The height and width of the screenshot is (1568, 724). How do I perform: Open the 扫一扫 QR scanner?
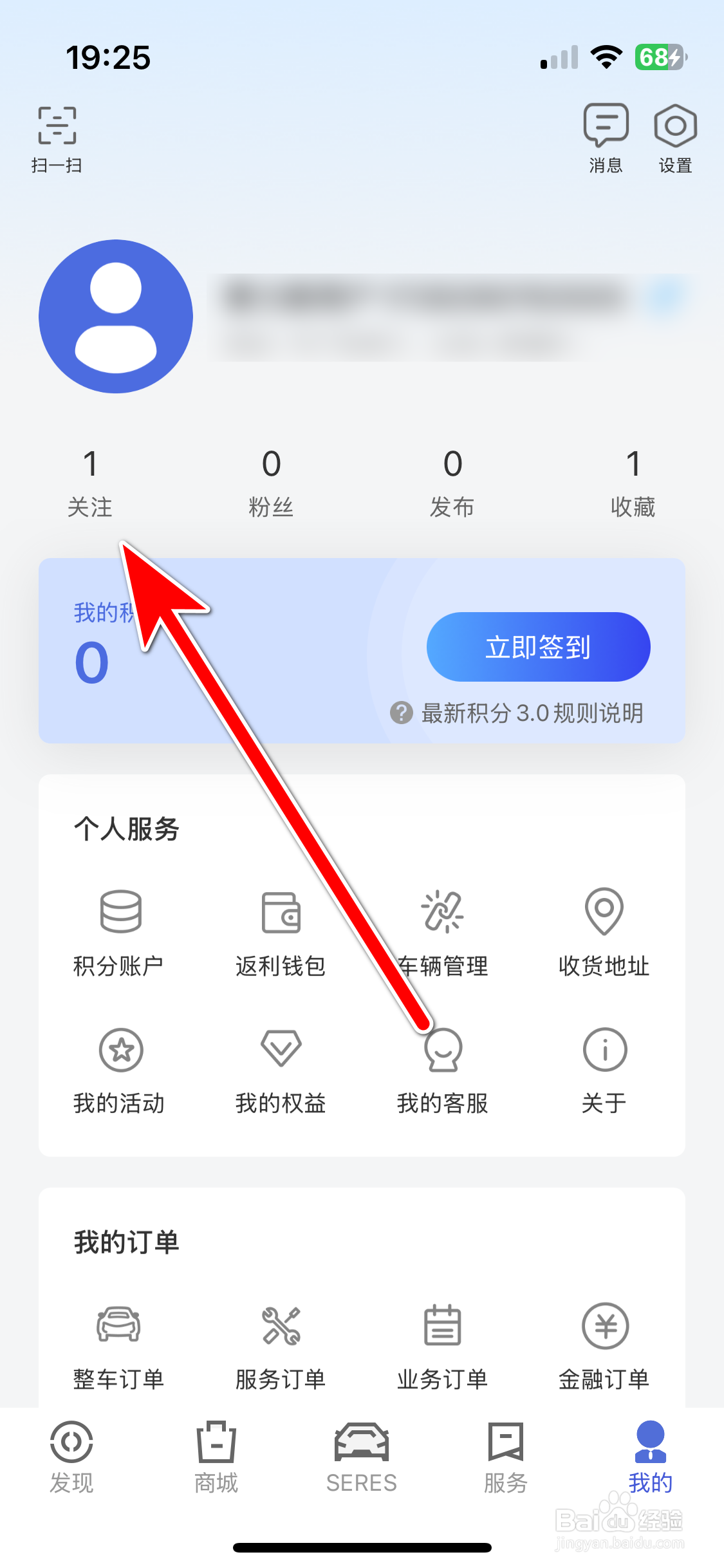click(x=57, y=138)
